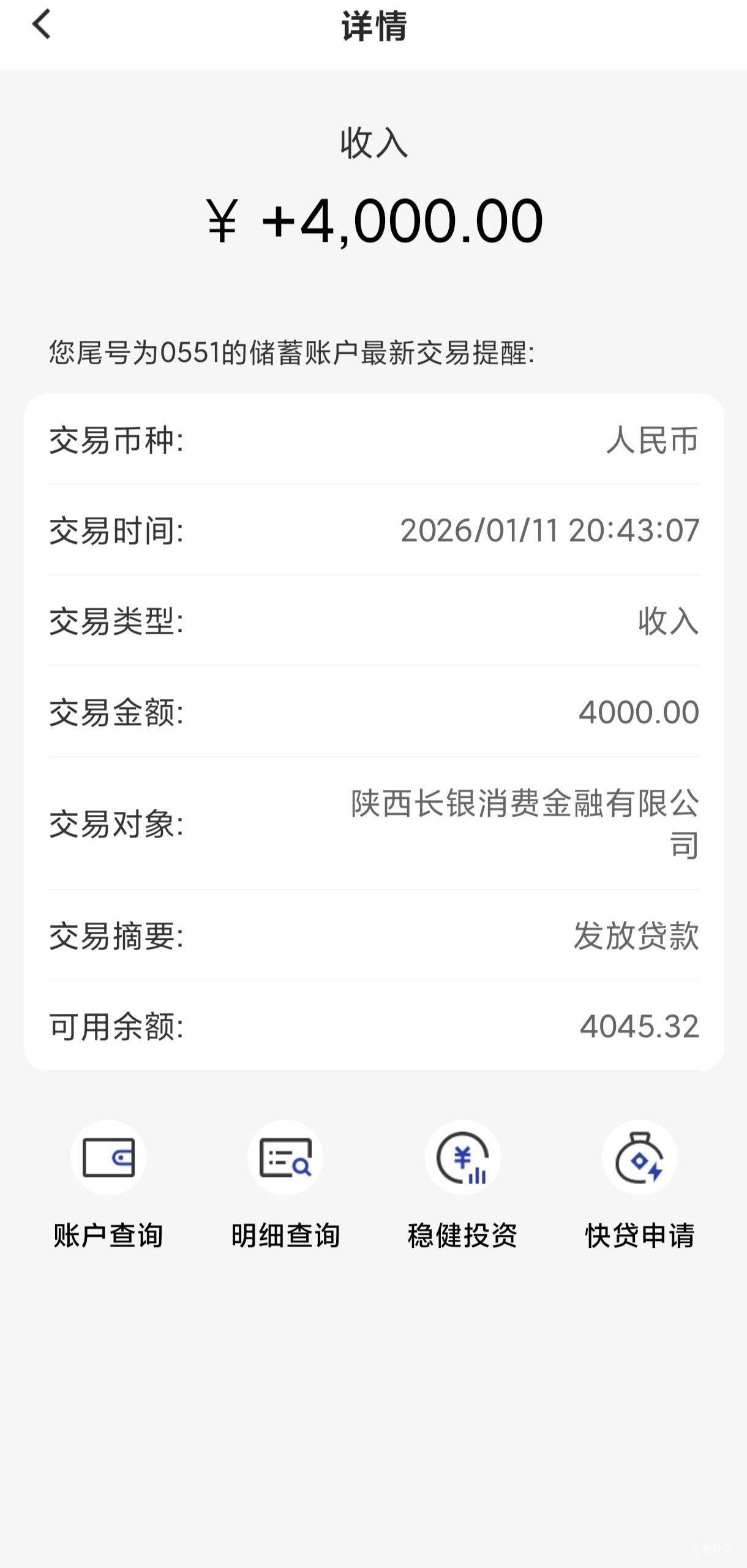Go back from the 详情 page
747x1568 pixels.
coord(41,25)
